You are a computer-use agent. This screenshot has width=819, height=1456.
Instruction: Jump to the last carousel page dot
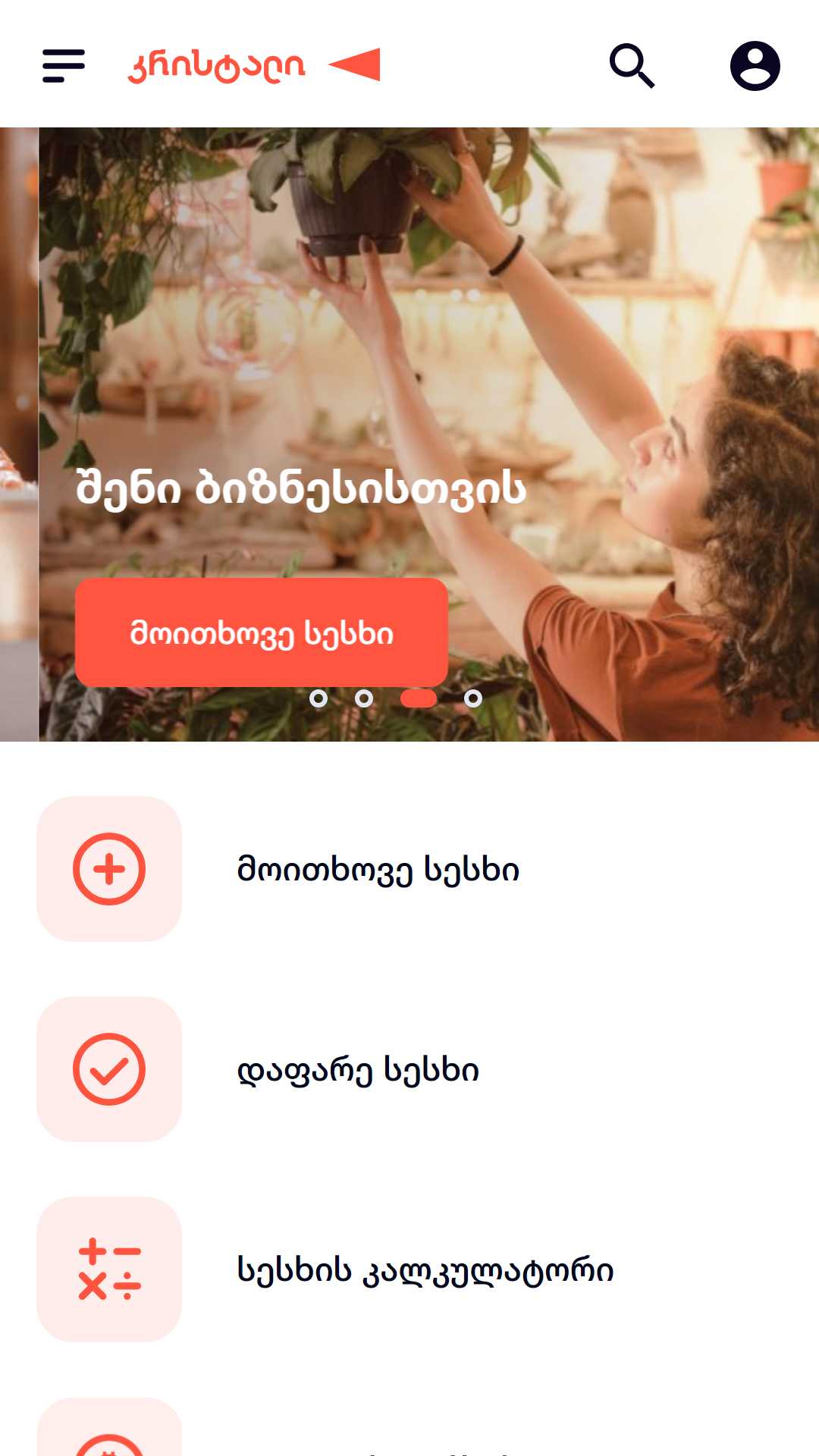(x=473, y=698)
